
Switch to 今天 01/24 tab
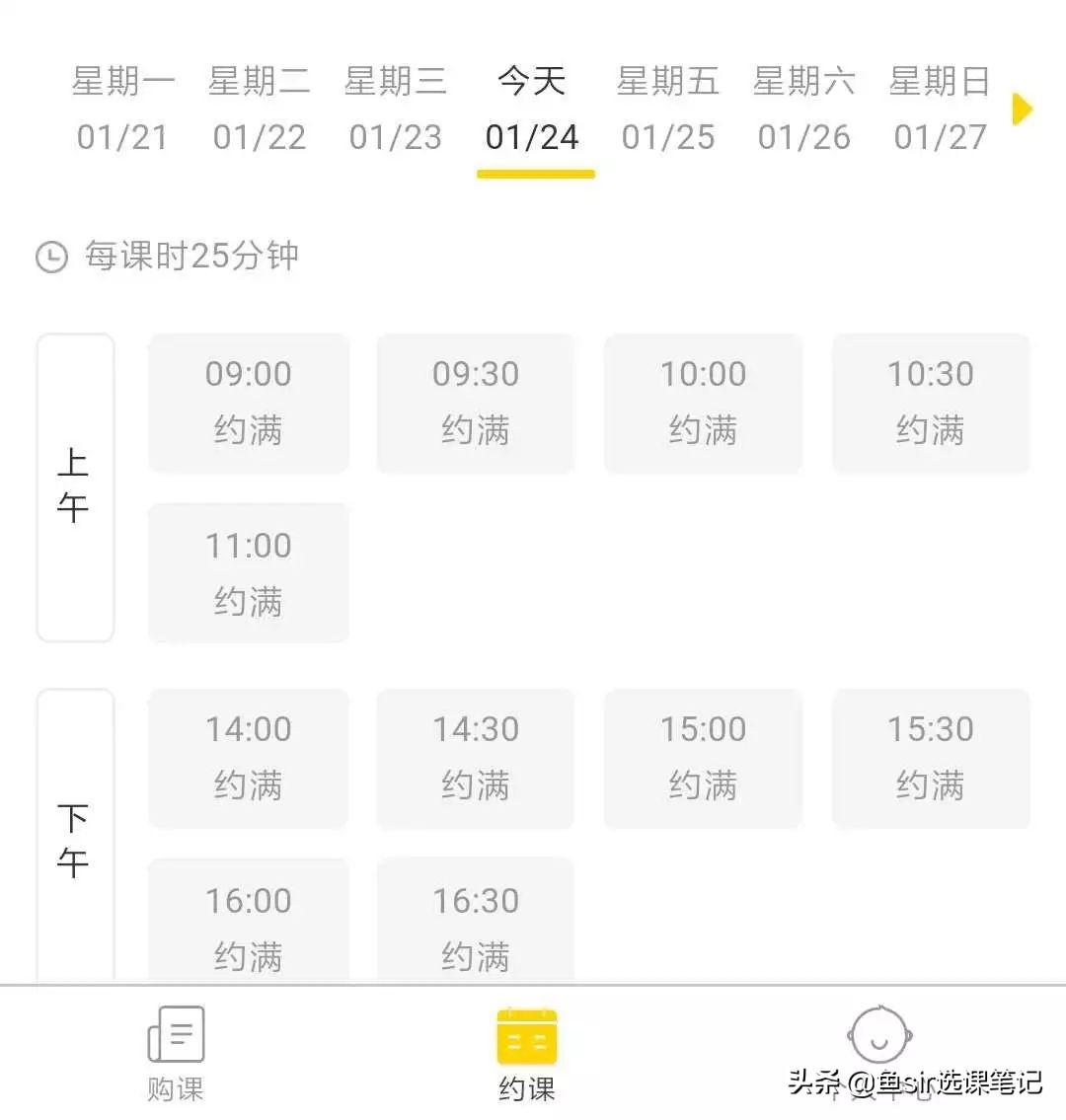[531, 109]
